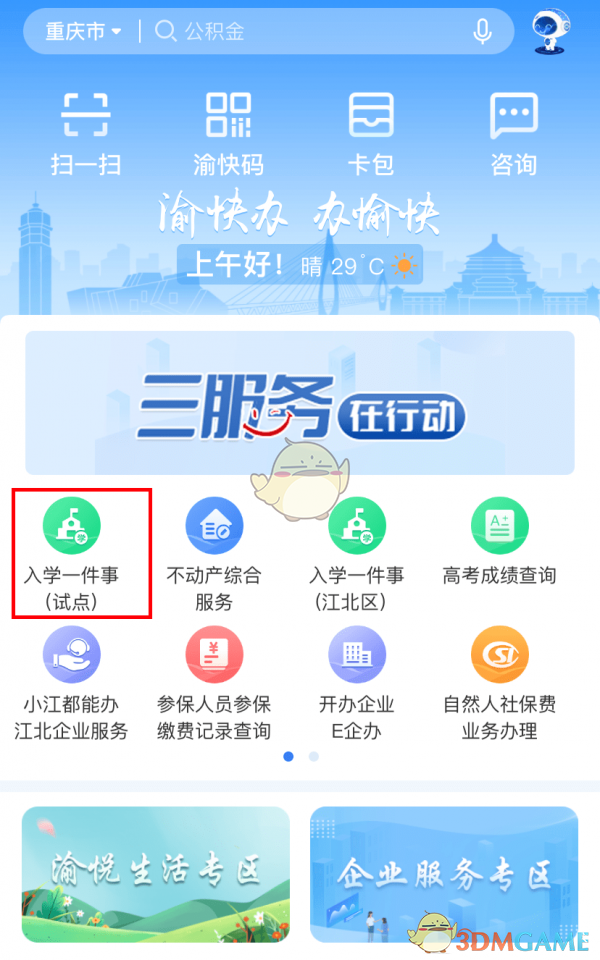The image size is (600, 960).
Task: Open 咨询 consultation
Action: (514, 133)
